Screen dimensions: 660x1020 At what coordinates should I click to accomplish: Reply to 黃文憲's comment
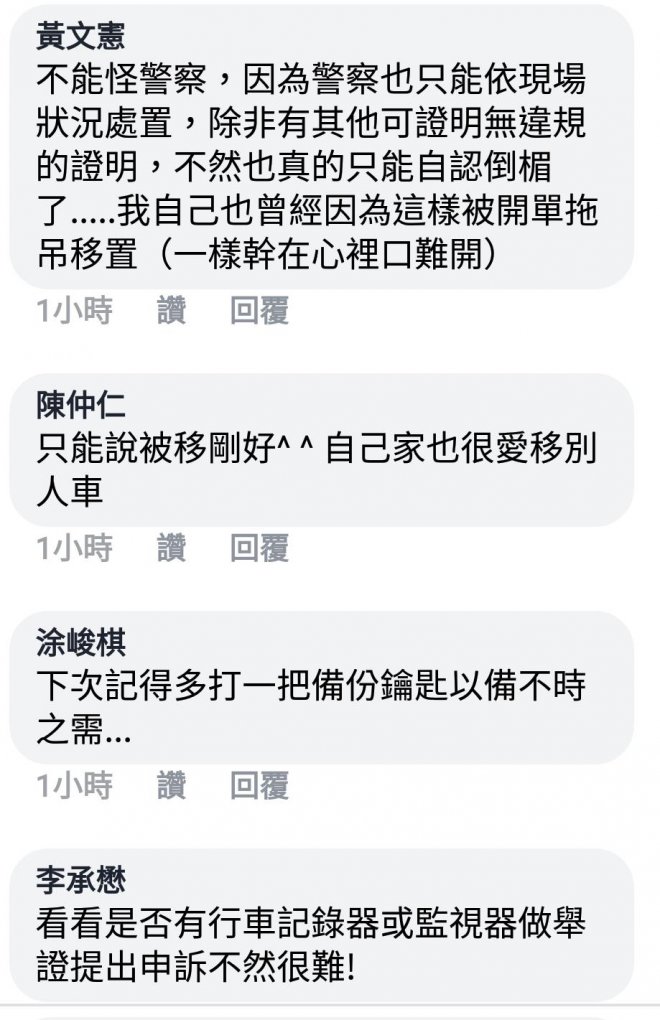pos(259,311)
